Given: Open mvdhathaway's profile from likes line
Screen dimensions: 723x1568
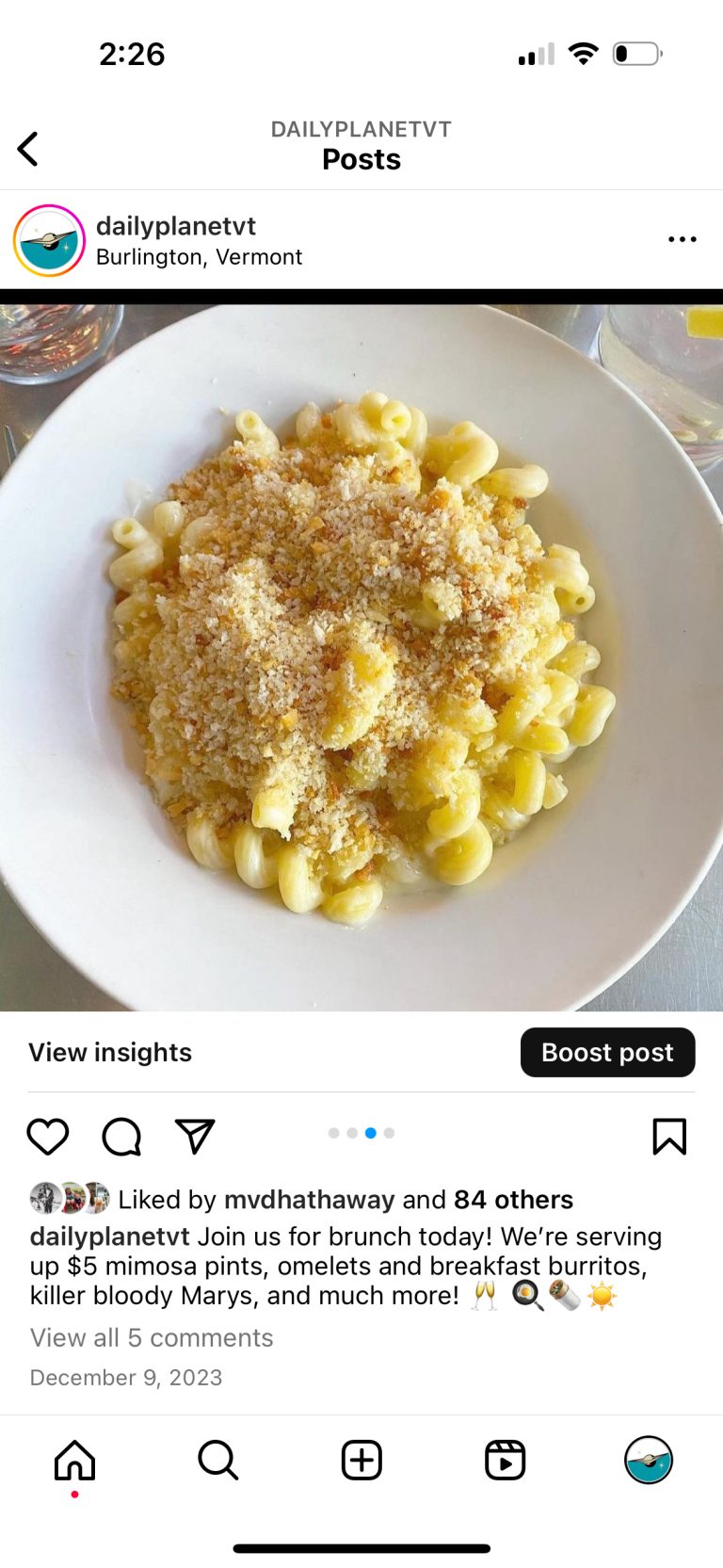Looking at the screenshot, I should pos(309,1199).
